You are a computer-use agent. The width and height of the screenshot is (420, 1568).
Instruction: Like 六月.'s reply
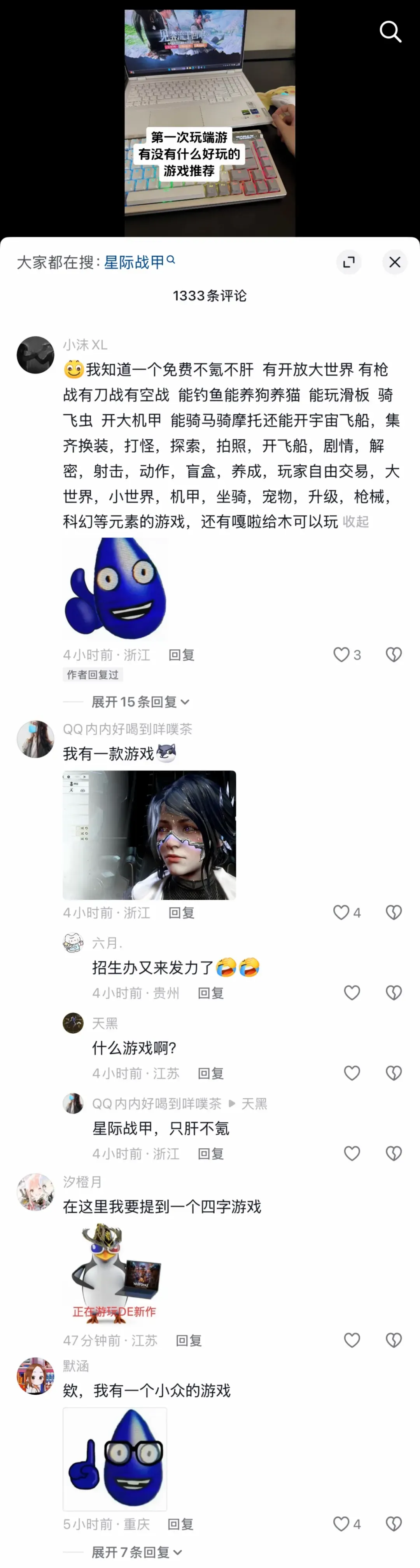pos(352,993)
